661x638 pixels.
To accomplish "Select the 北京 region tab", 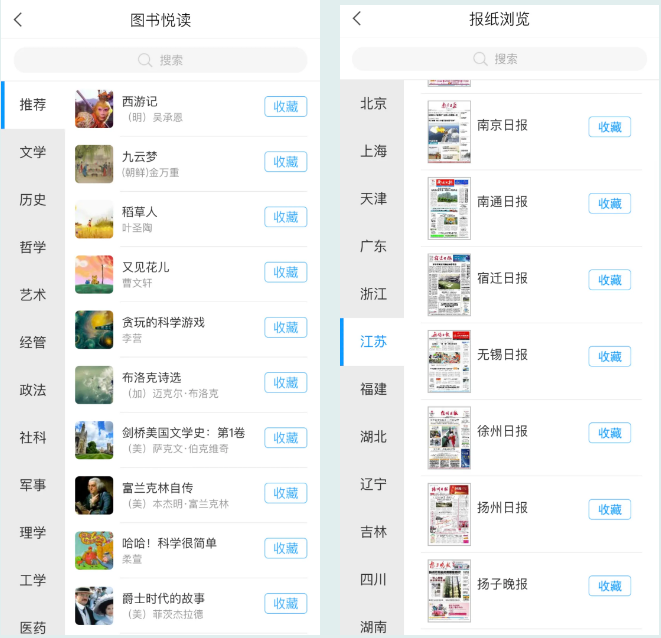I will click(x=373, y=103).
